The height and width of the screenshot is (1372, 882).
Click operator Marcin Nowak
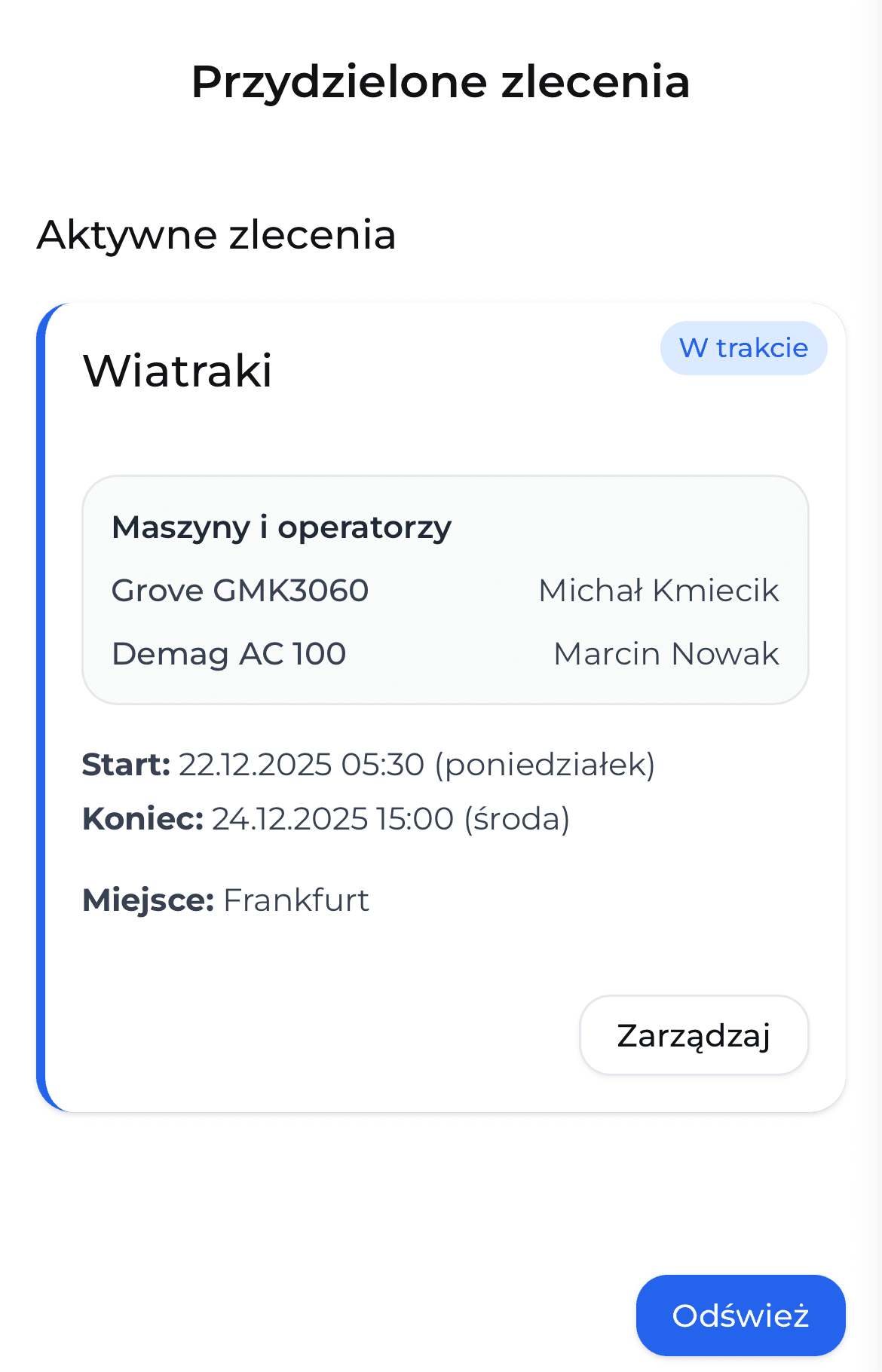(x=666, y=654)
